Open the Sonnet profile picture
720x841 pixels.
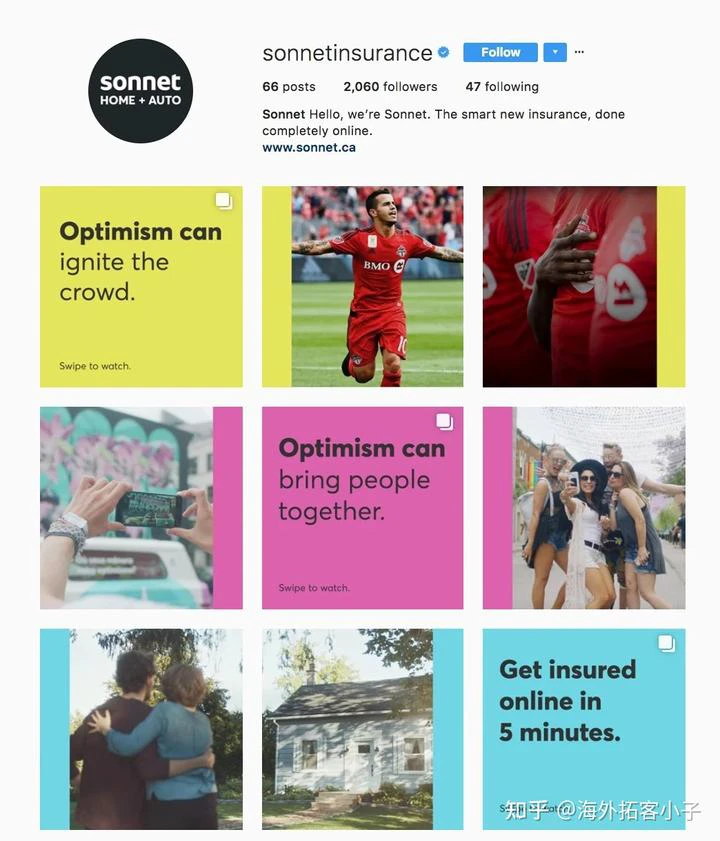pos(140,91)
